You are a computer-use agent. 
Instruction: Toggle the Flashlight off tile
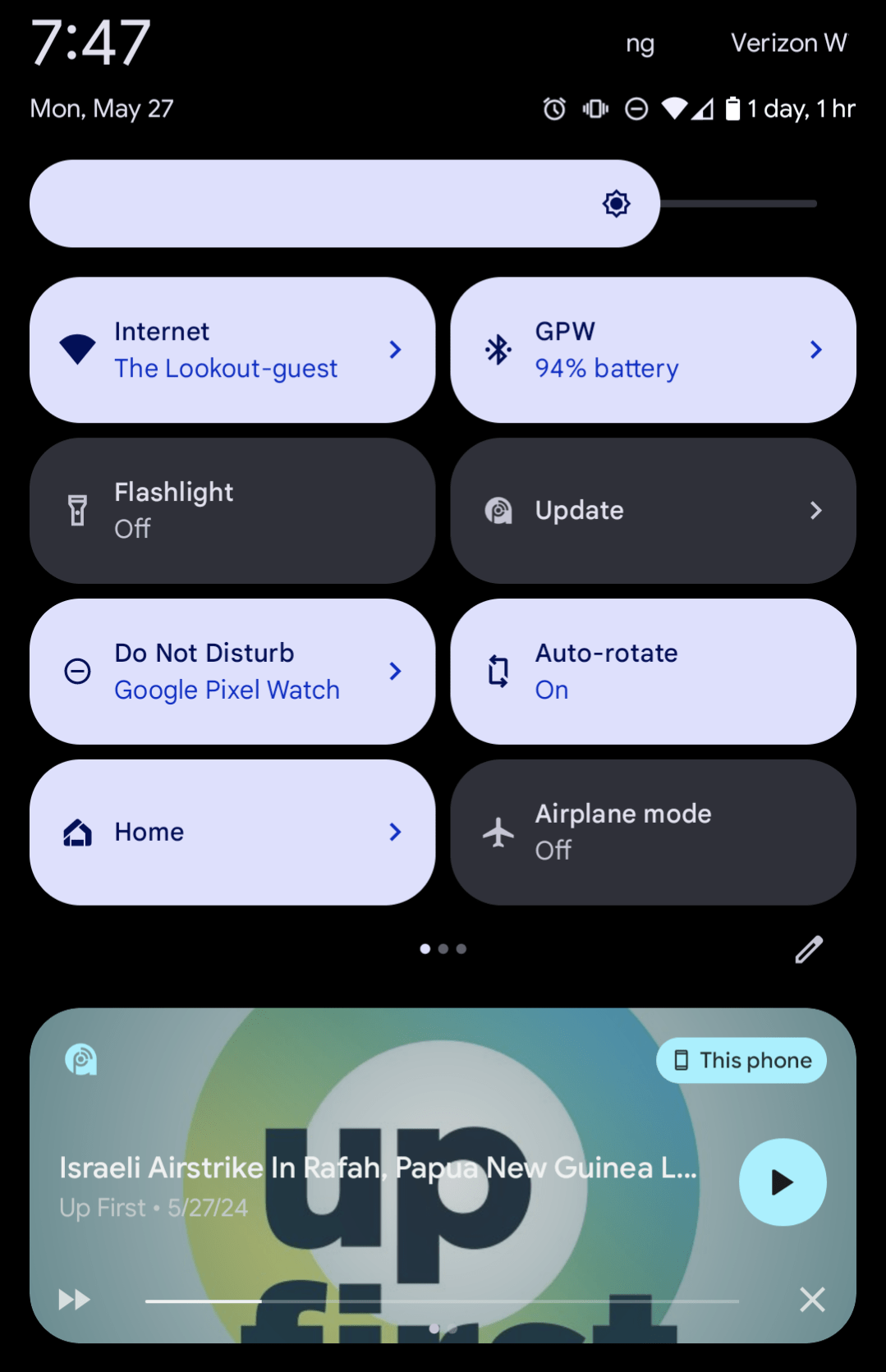[x=232, y=510]
